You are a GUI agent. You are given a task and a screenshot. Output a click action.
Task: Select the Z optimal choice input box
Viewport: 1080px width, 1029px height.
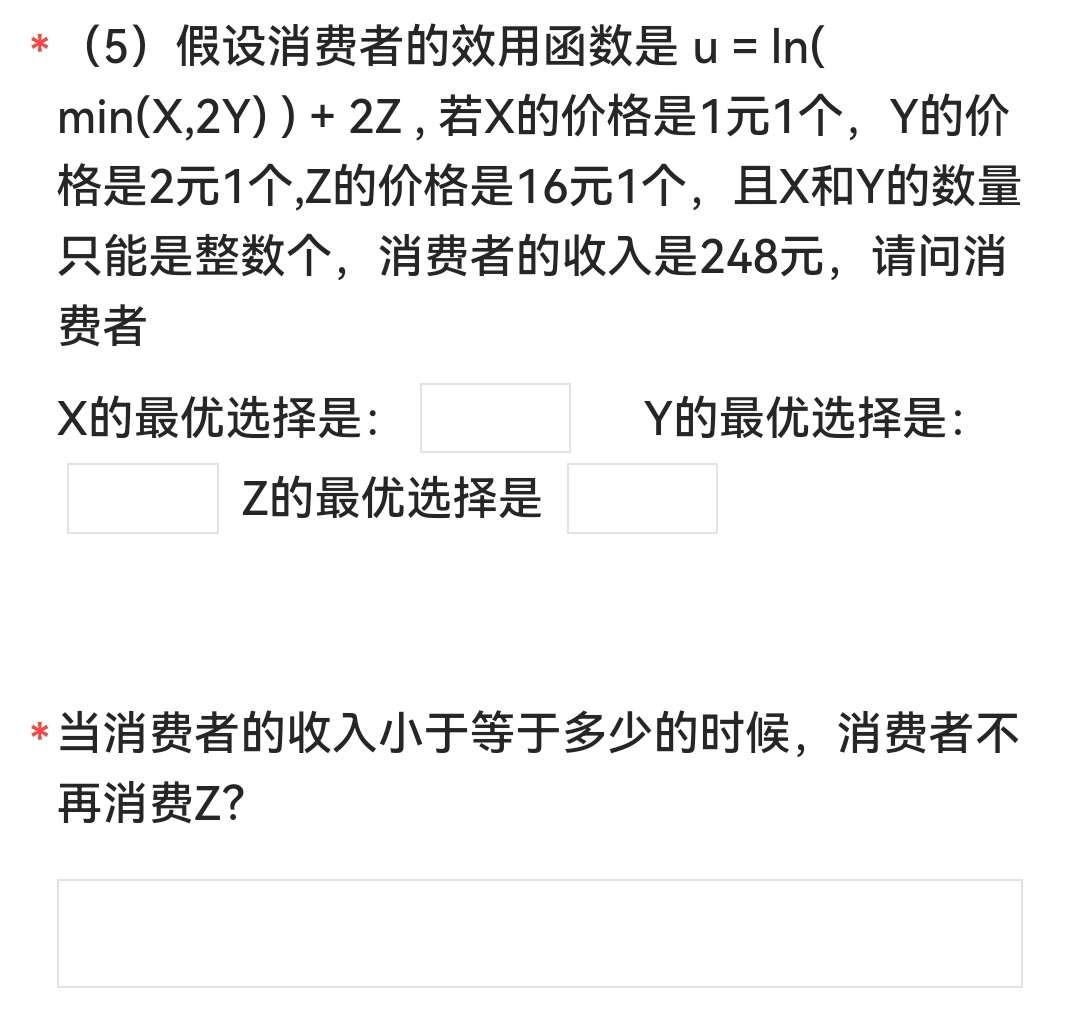tap(642, 498)
